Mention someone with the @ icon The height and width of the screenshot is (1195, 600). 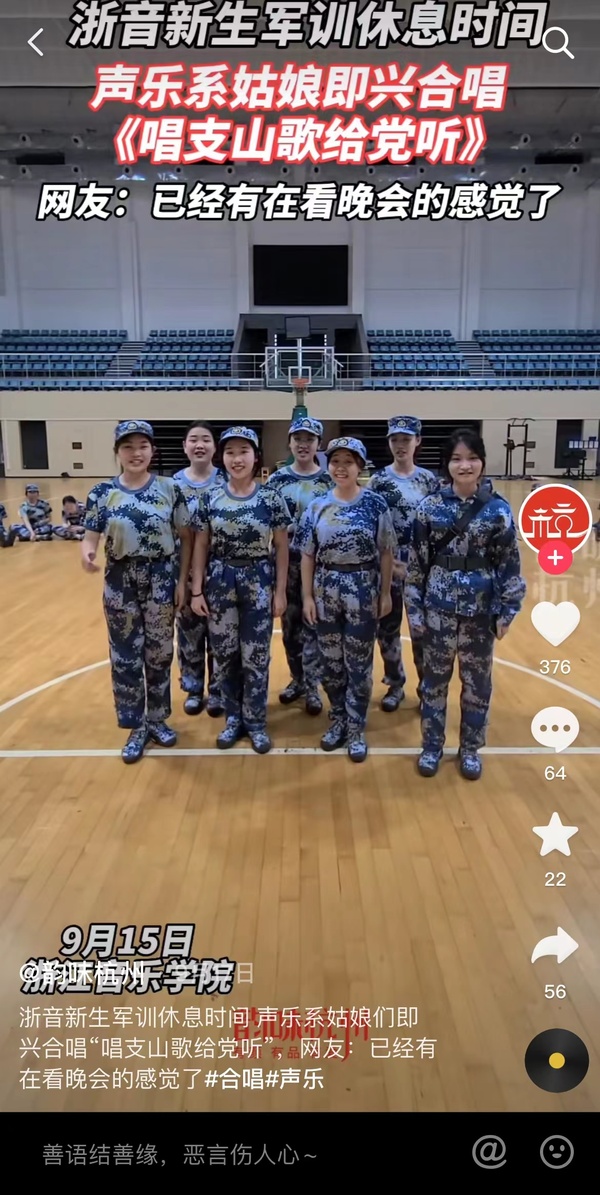[x=489, y=1153]
